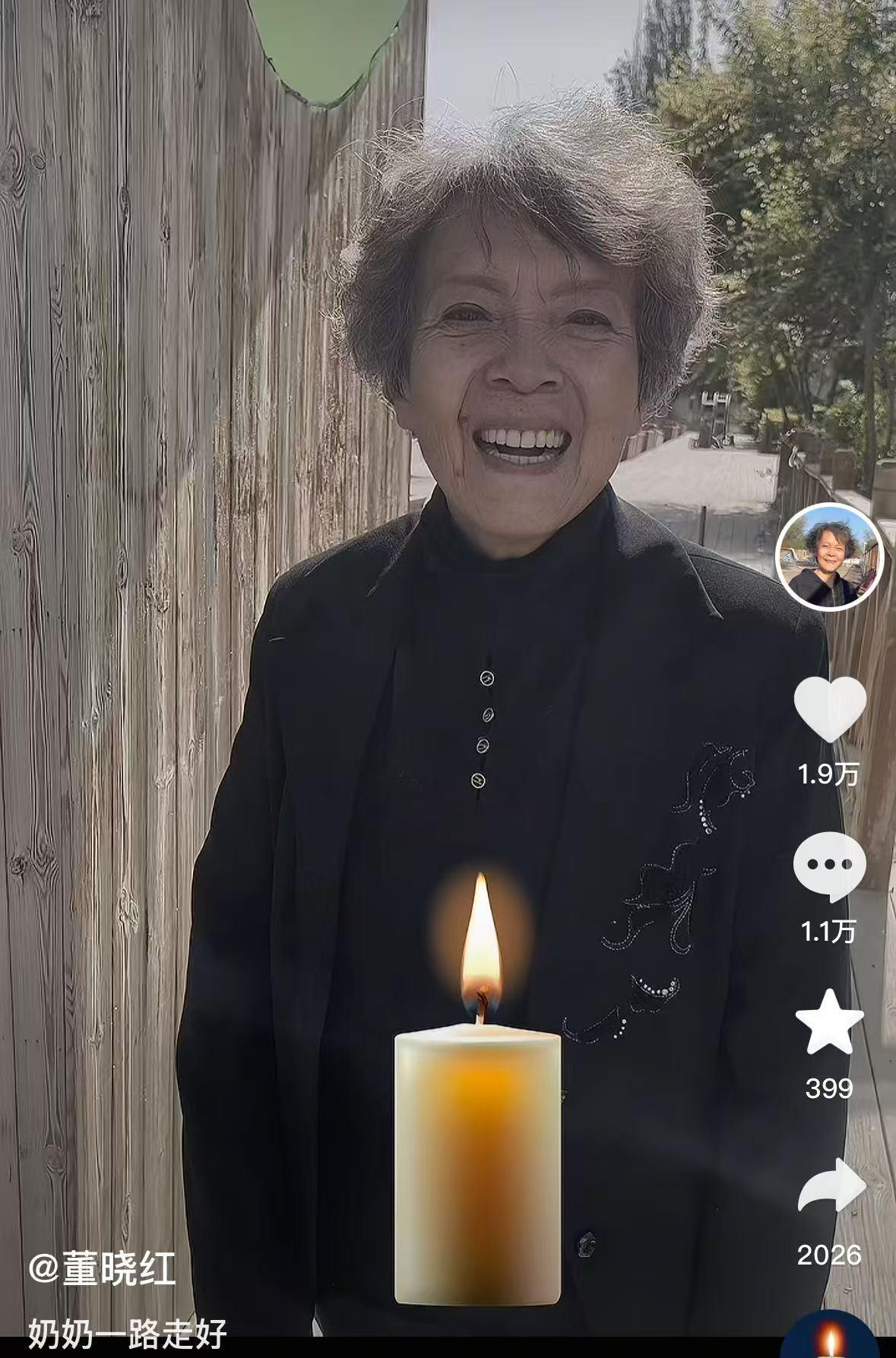
Task: Share this video
Action: click(831, 1185)
